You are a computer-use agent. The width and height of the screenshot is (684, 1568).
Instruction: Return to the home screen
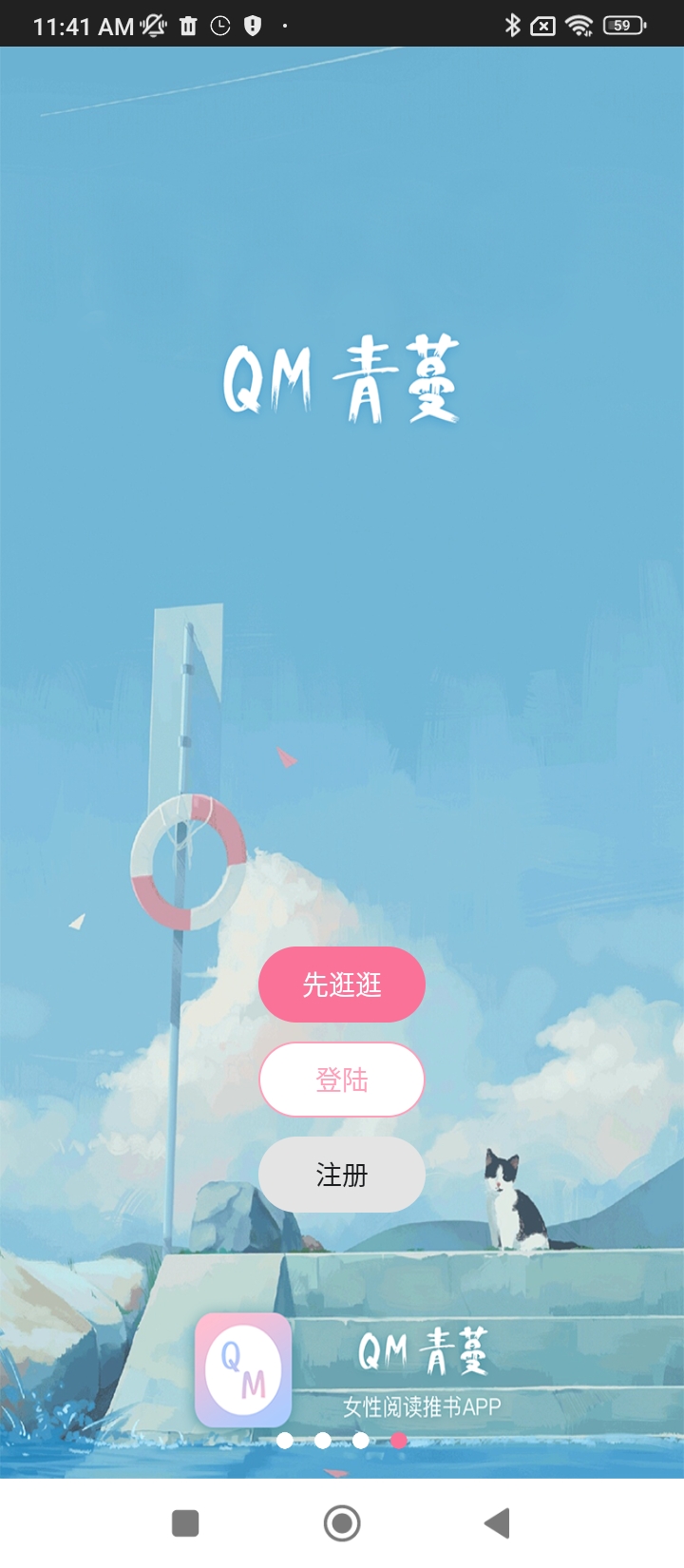(x=342, y=1523)
